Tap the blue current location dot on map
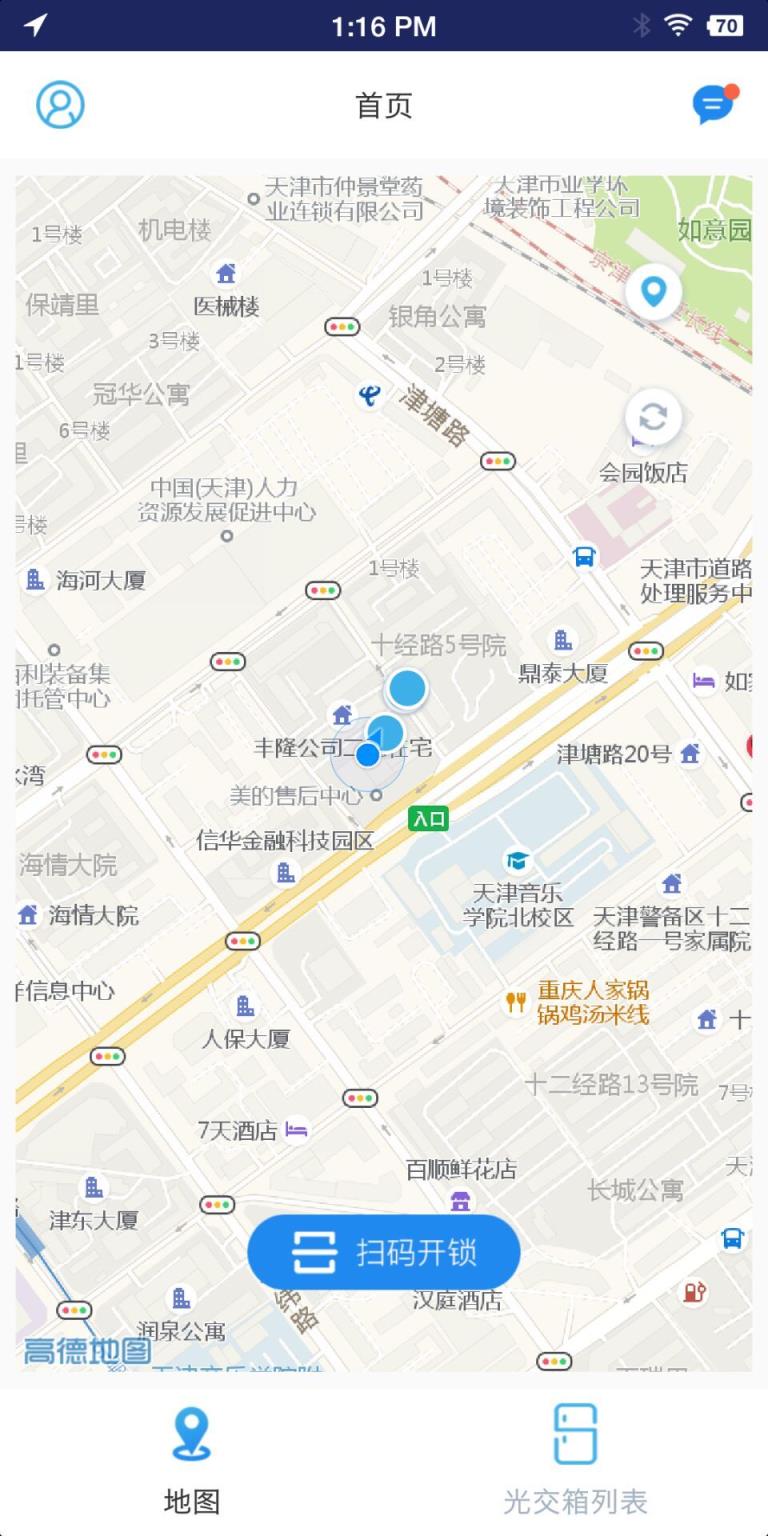This screenshot has height=1536, width=768. pyautogui.click(x=369, y=754)
